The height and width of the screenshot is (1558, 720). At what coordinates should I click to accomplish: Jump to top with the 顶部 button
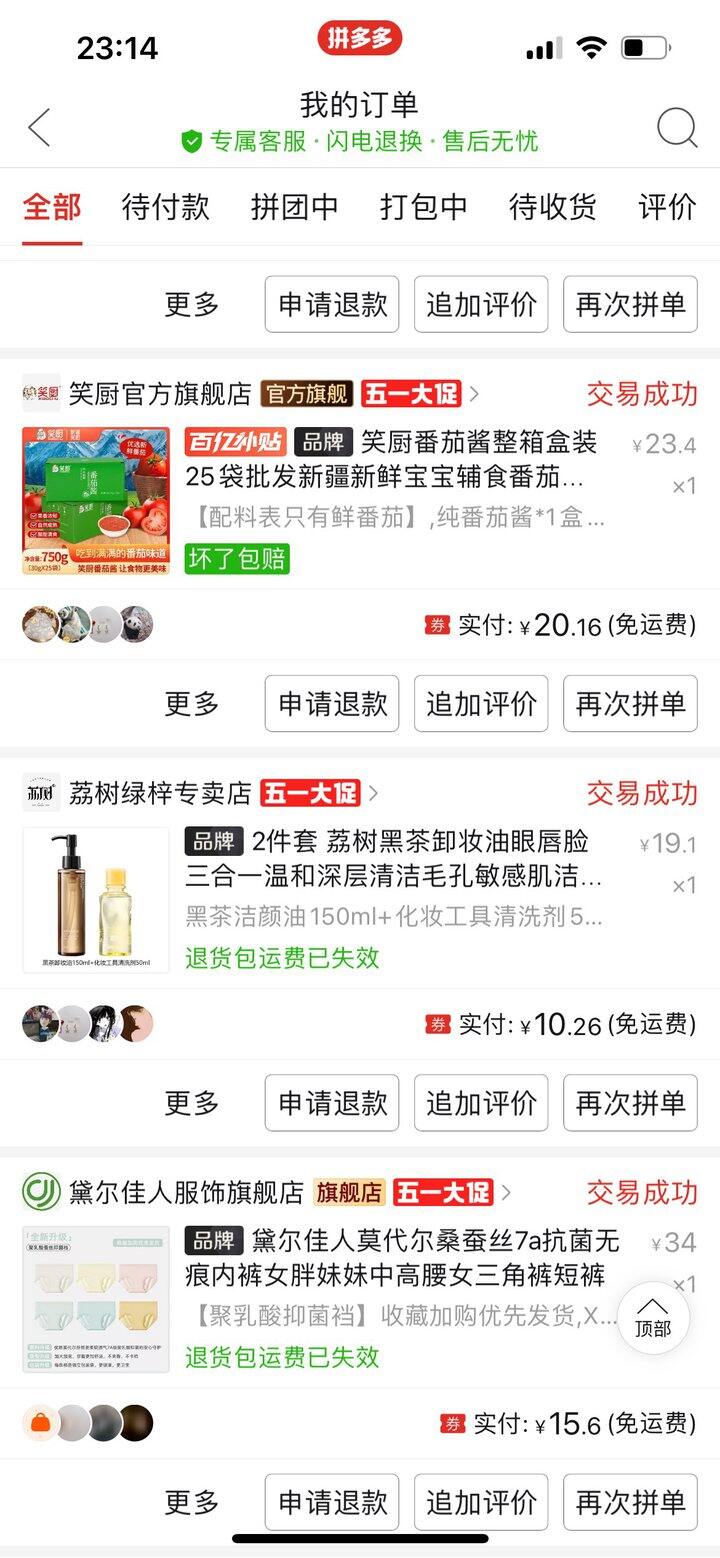(x=653, y=1318)
